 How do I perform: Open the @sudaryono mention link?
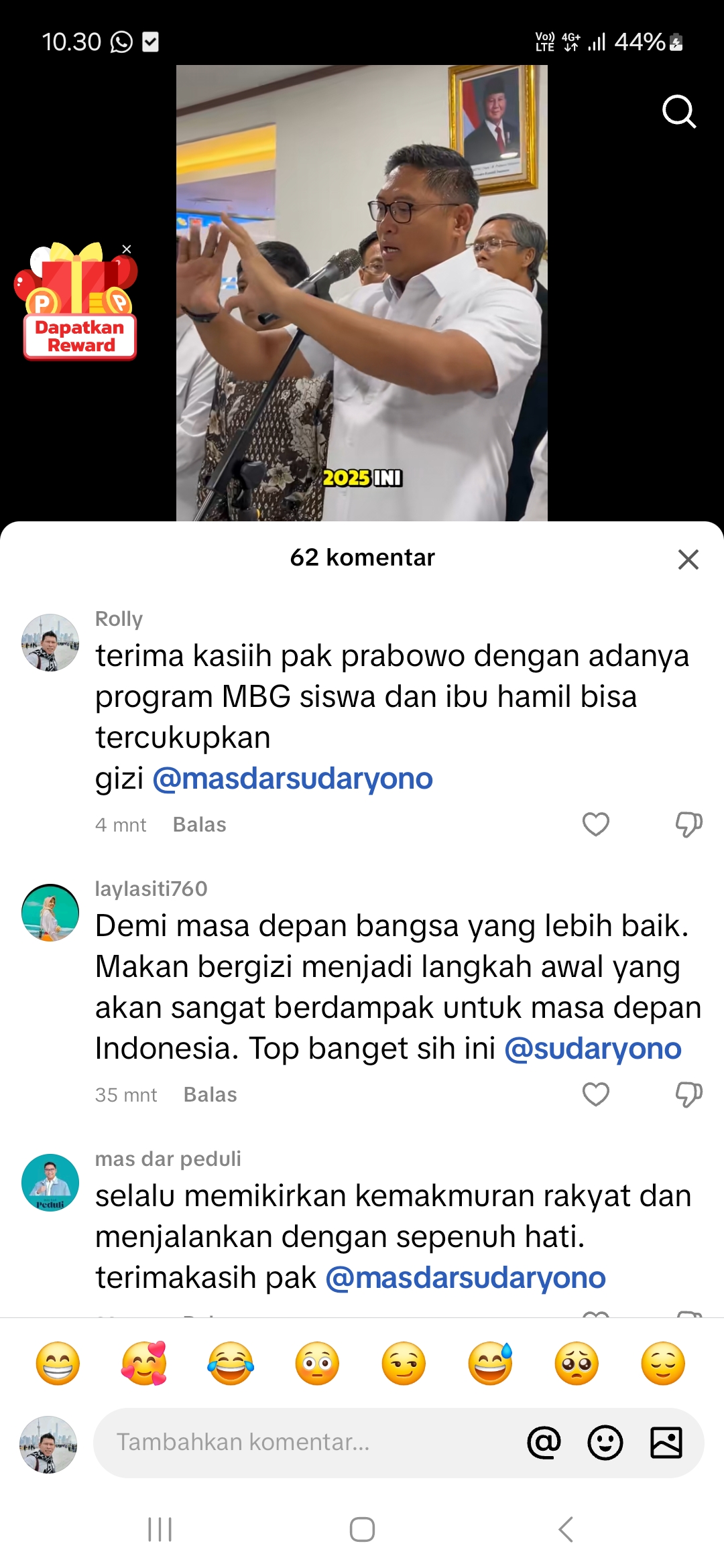click(x=593, y=1049)
